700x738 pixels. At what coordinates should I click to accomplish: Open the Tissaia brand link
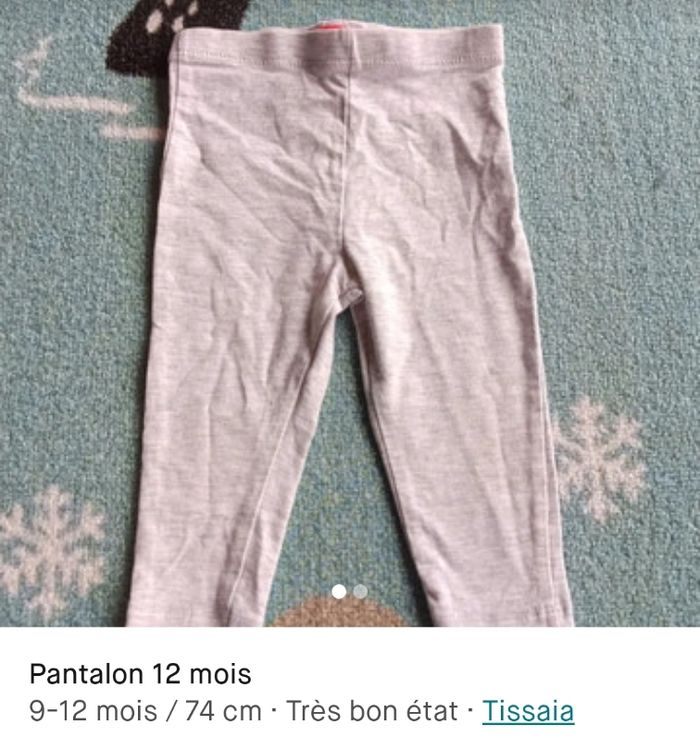click(x=528, y=711)
